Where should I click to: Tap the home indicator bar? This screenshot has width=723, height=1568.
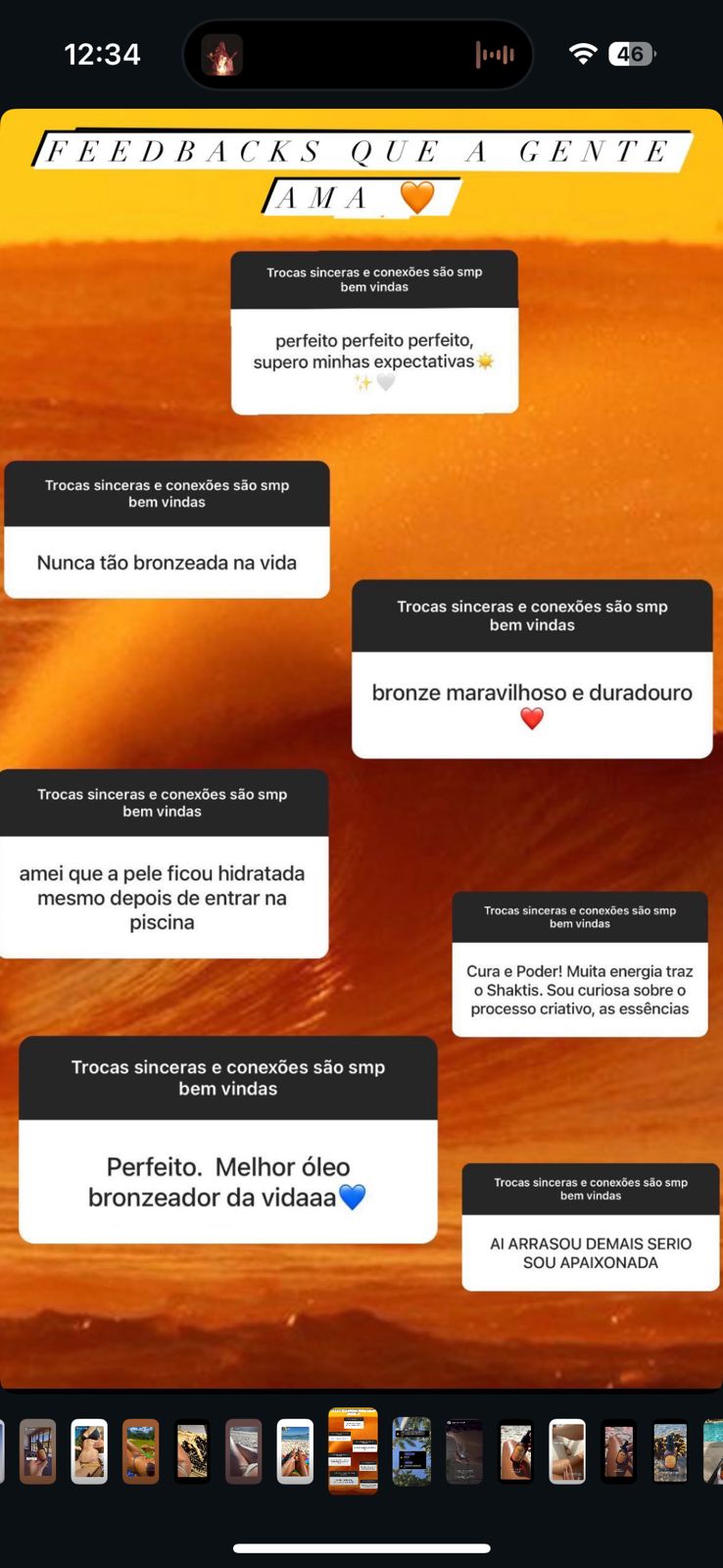pyautogui.click(x=361, y=1548)
